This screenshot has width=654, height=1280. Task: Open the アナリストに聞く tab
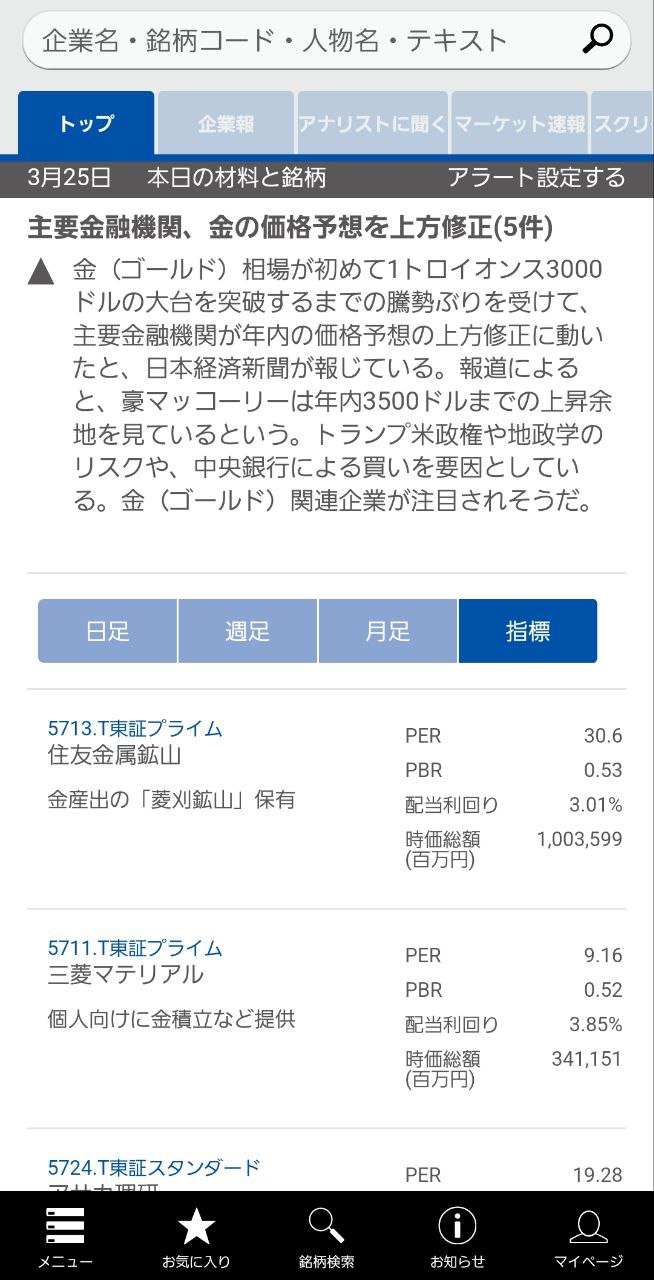[372, 124]
